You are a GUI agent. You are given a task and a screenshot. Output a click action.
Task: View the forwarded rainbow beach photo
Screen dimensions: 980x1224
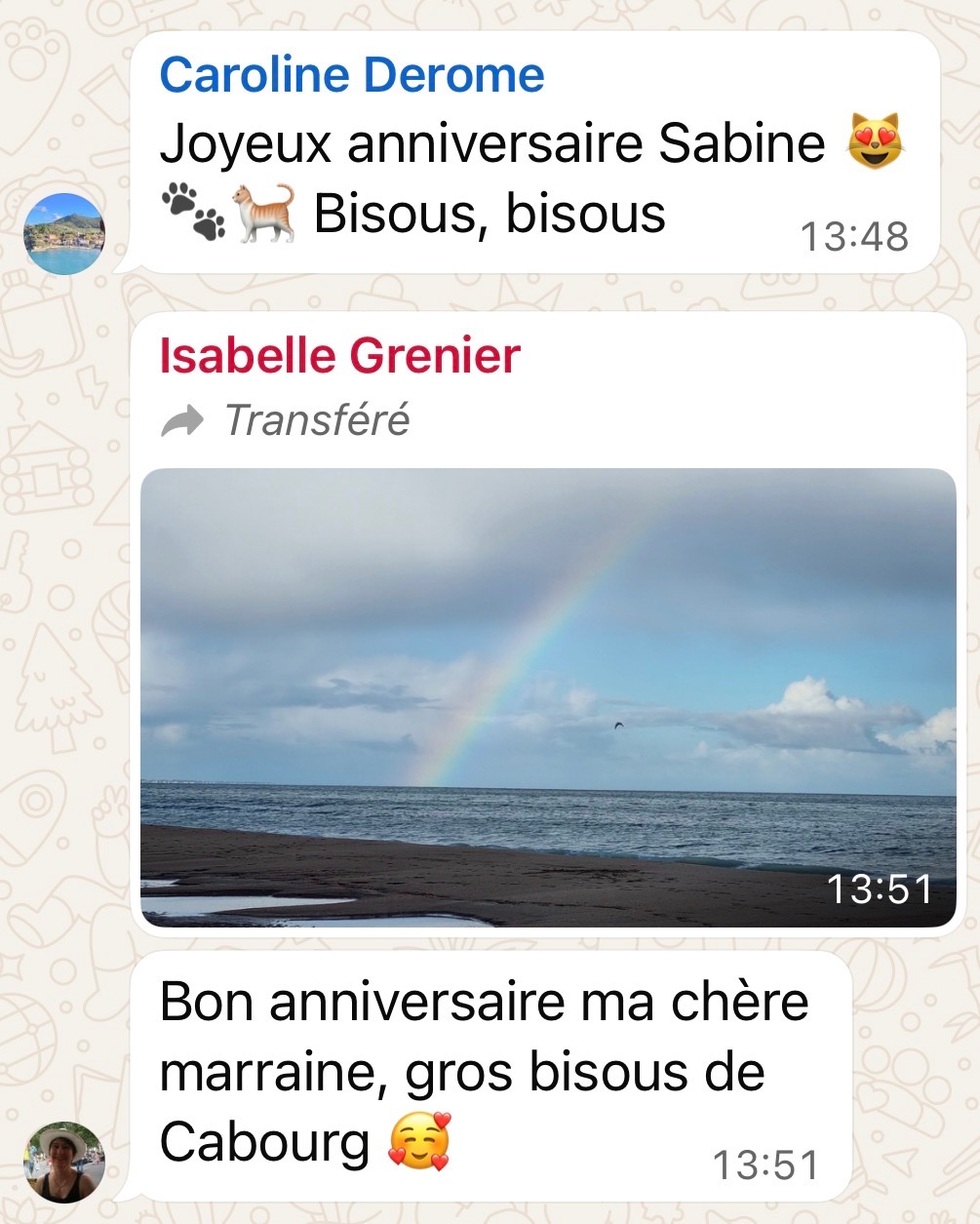point(548,697)
